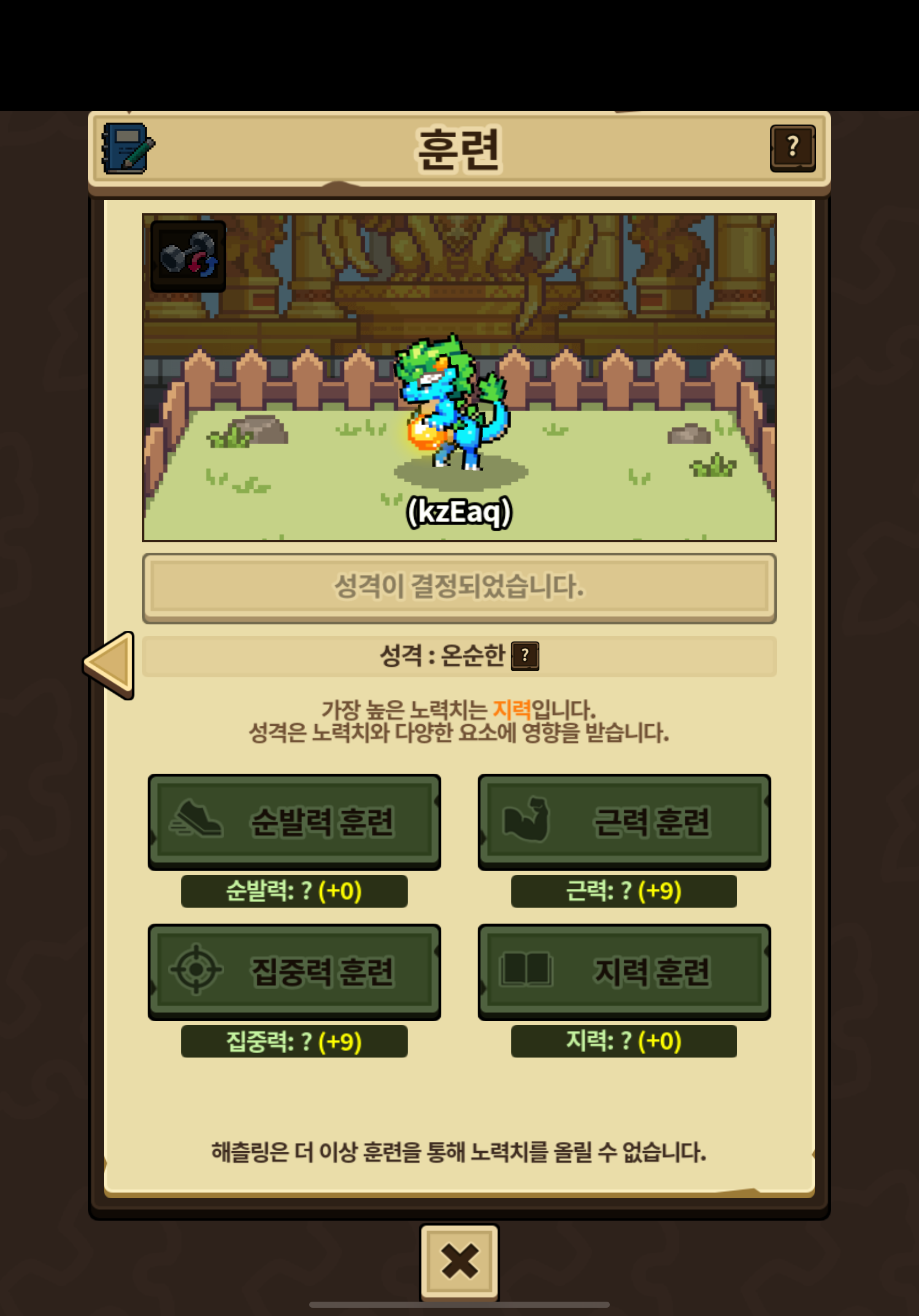
Task: Start 근력 훈련
Action: [x=624, y=821]
